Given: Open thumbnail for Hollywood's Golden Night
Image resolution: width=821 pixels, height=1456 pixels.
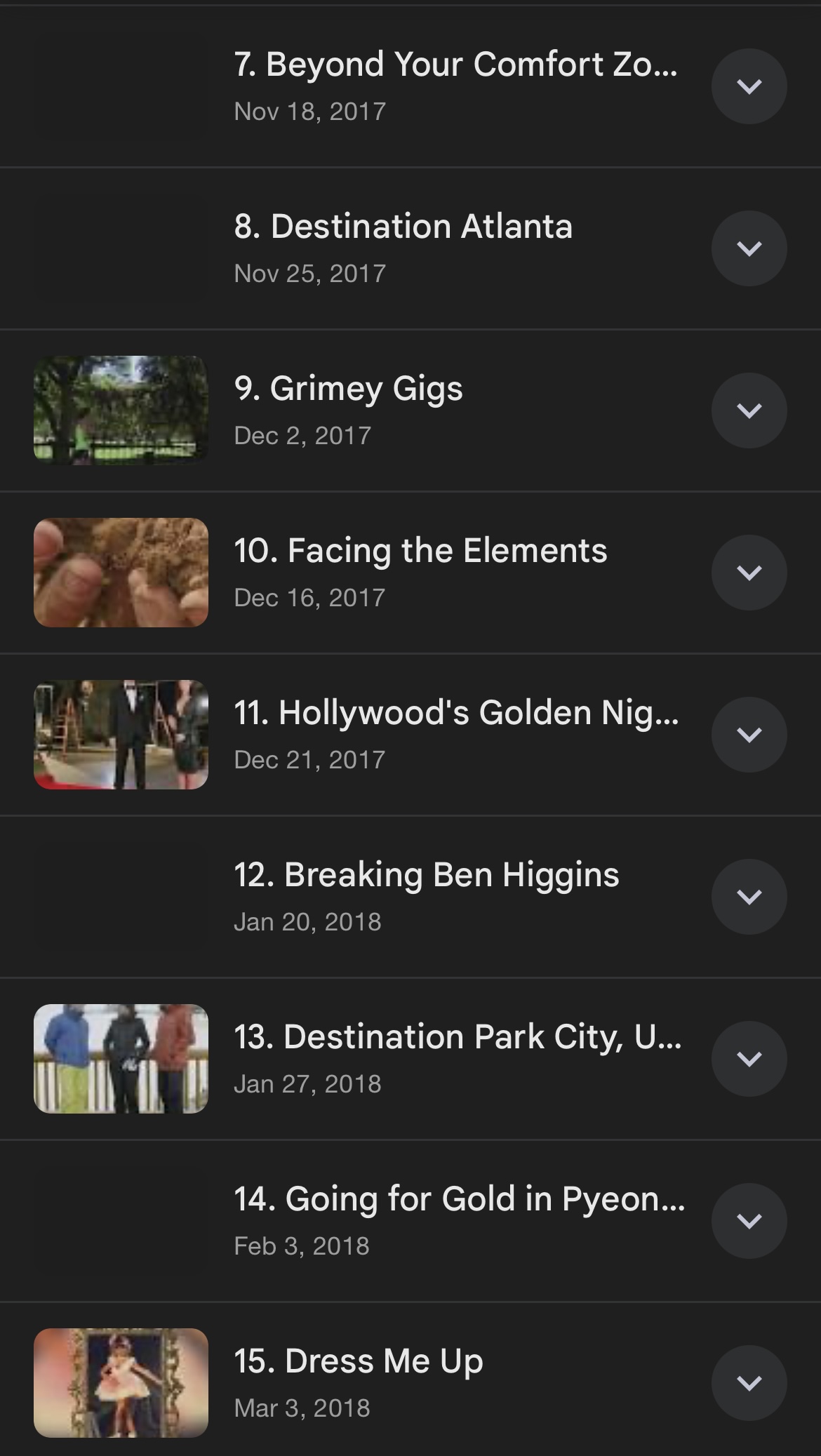Looking at the screenshot, I should (x=121, y=735).
